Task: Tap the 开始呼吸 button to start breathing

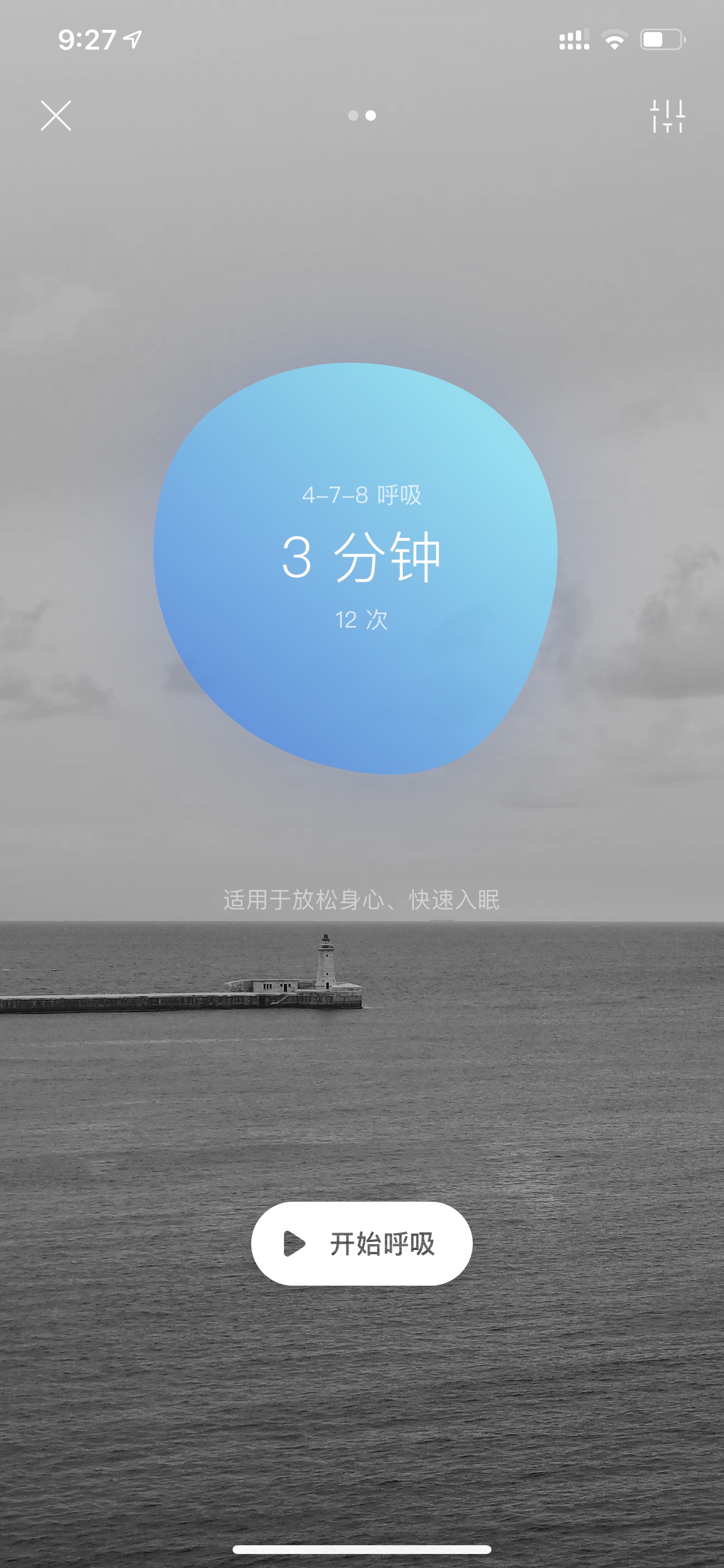Action: (362, 1243)
